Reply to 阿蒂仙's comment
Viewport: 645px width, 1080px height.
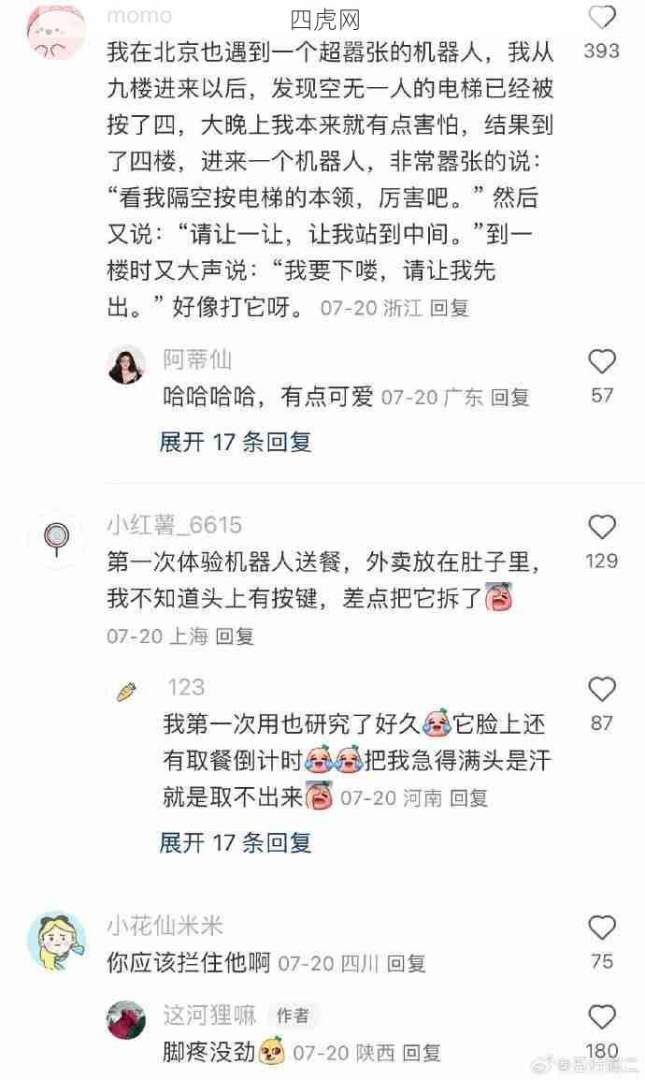(509, 397)
